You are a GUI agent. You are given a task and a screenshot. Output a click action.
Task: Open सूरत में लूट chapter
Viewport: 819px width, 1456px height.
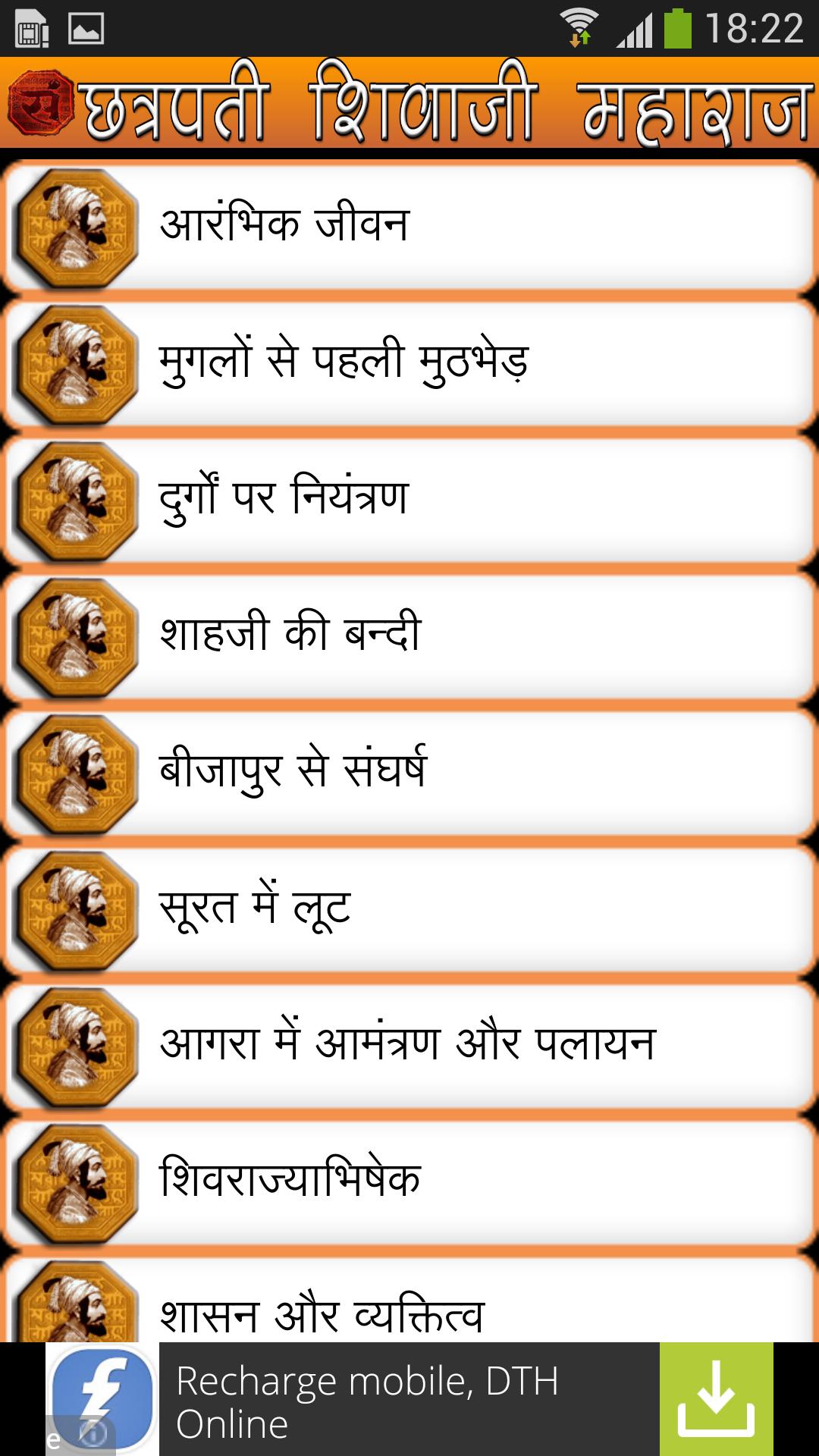[409, 908]
